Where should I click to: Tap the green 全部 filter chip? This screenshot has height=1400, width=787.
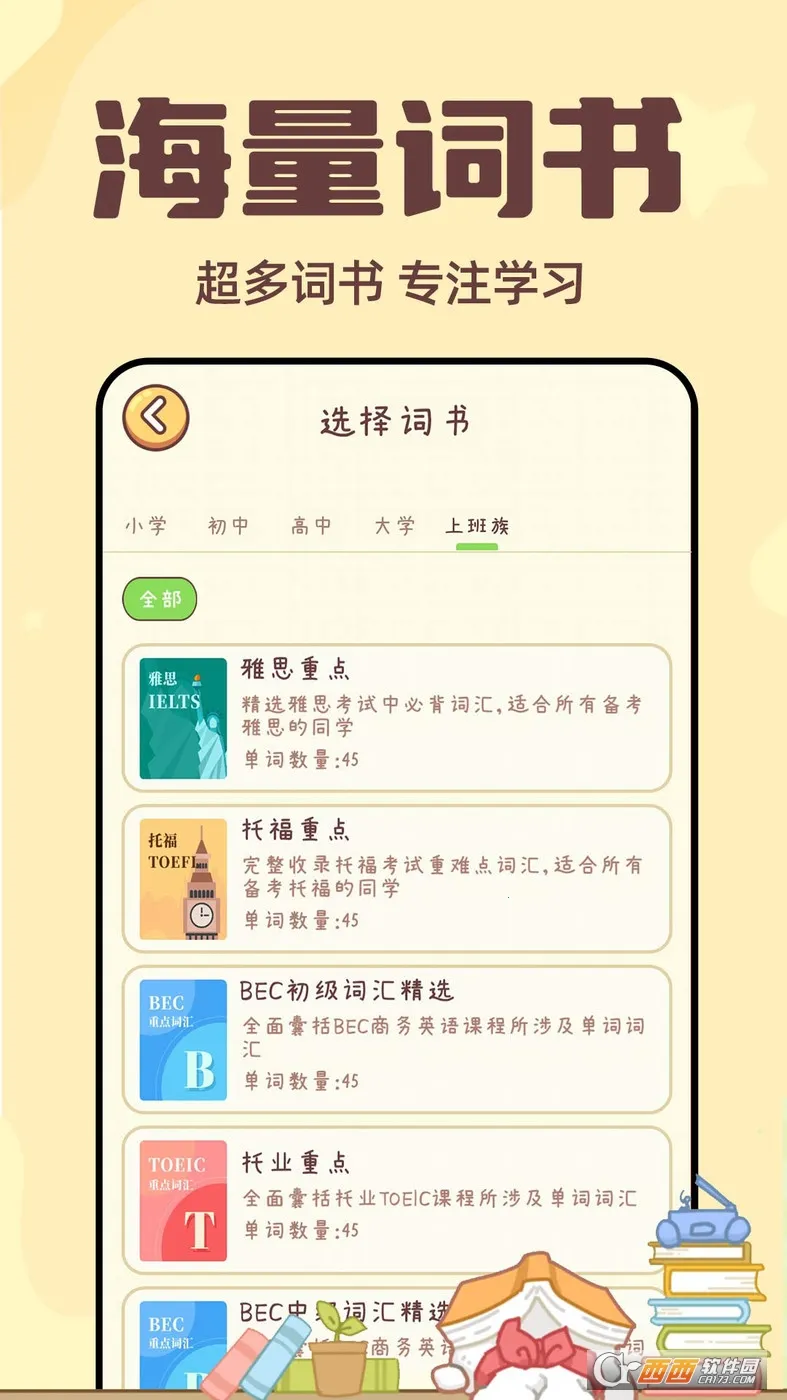tap(160, 600)
